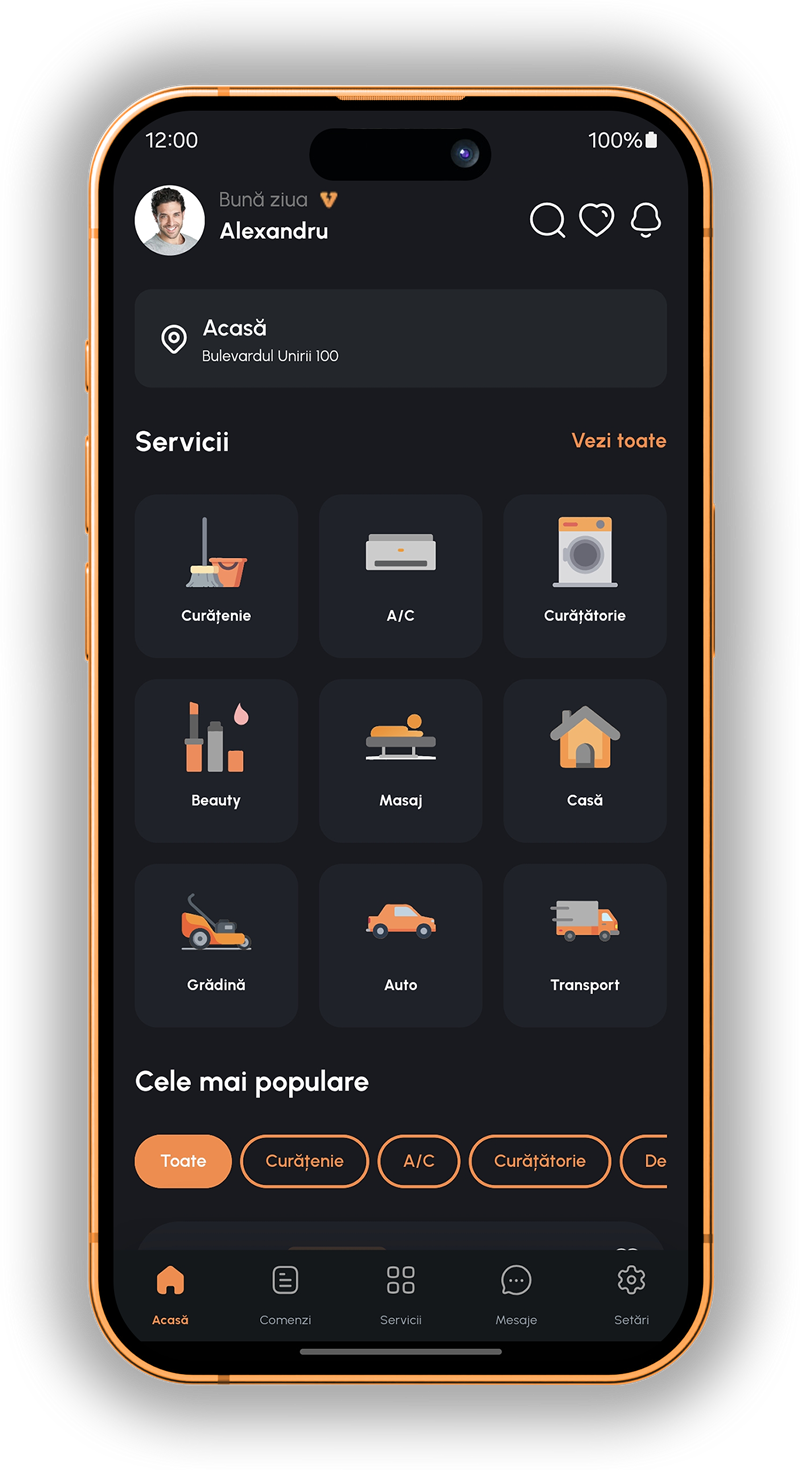Open the Casă service tile
The height and width of the screenshot is (1470, 800).
click(x=585, y=760)
